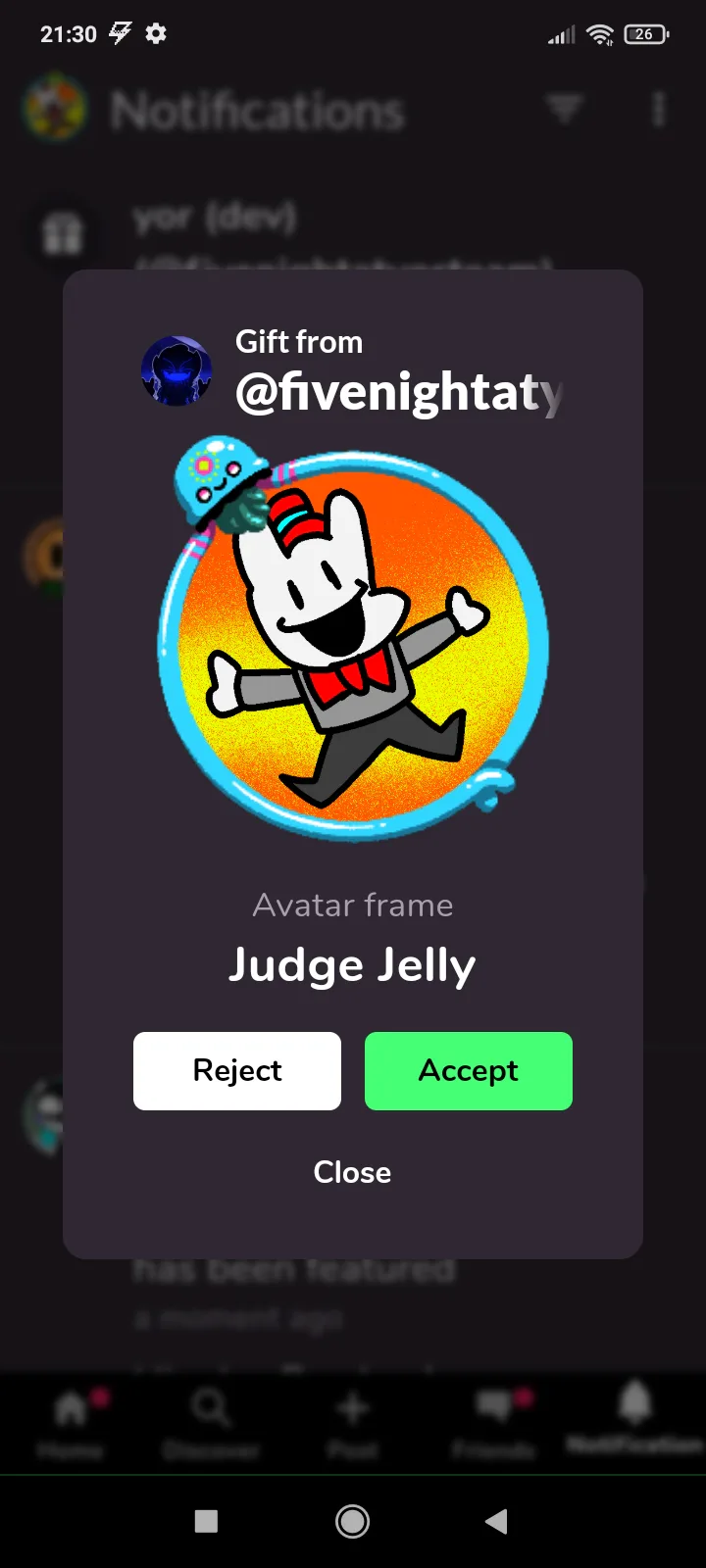
Task: Reject the Judge Jelly gift
Action: pyautogui.click(x=237, y=1071)
